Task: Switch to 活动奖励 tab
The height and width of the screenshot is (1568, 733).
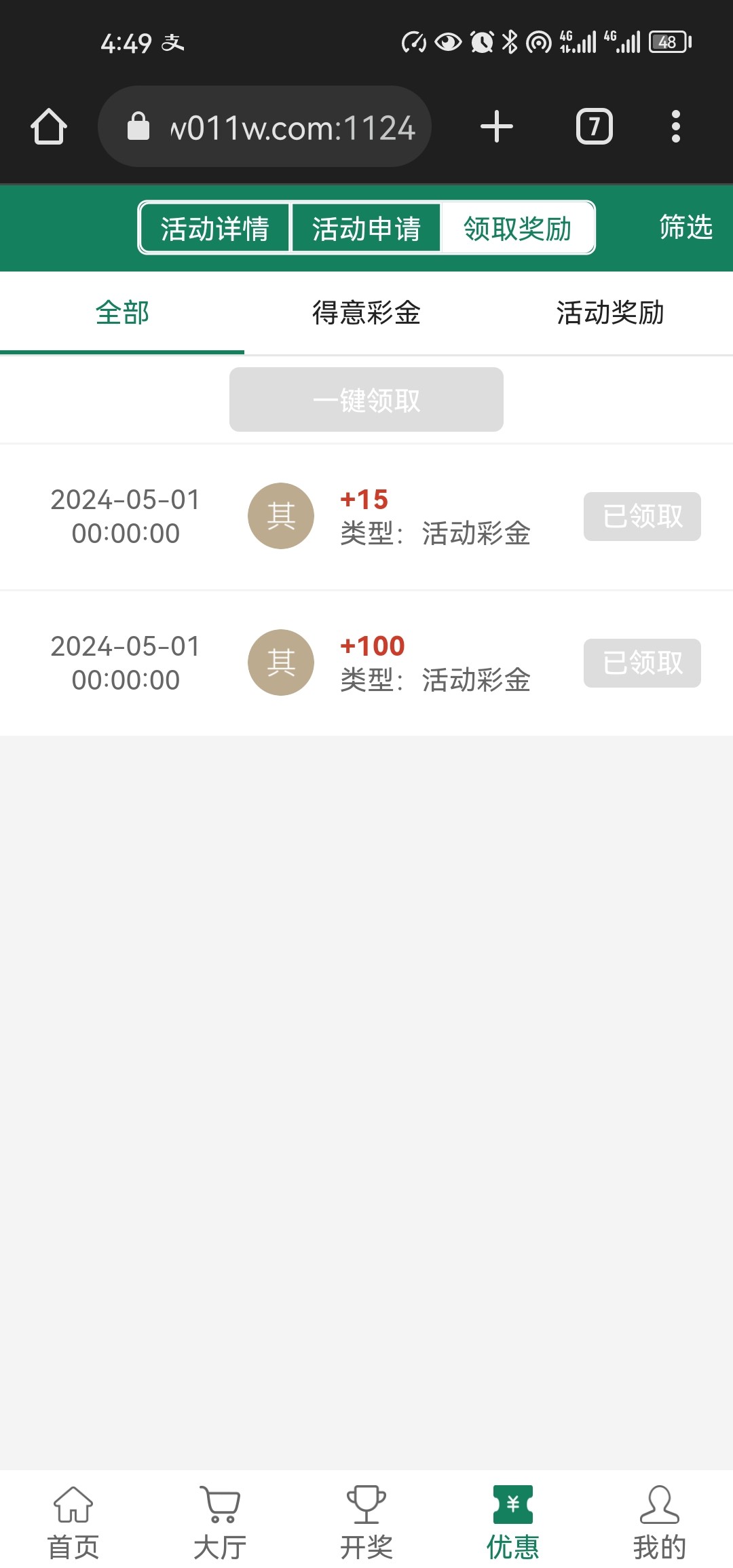Action: pos(610,313)
